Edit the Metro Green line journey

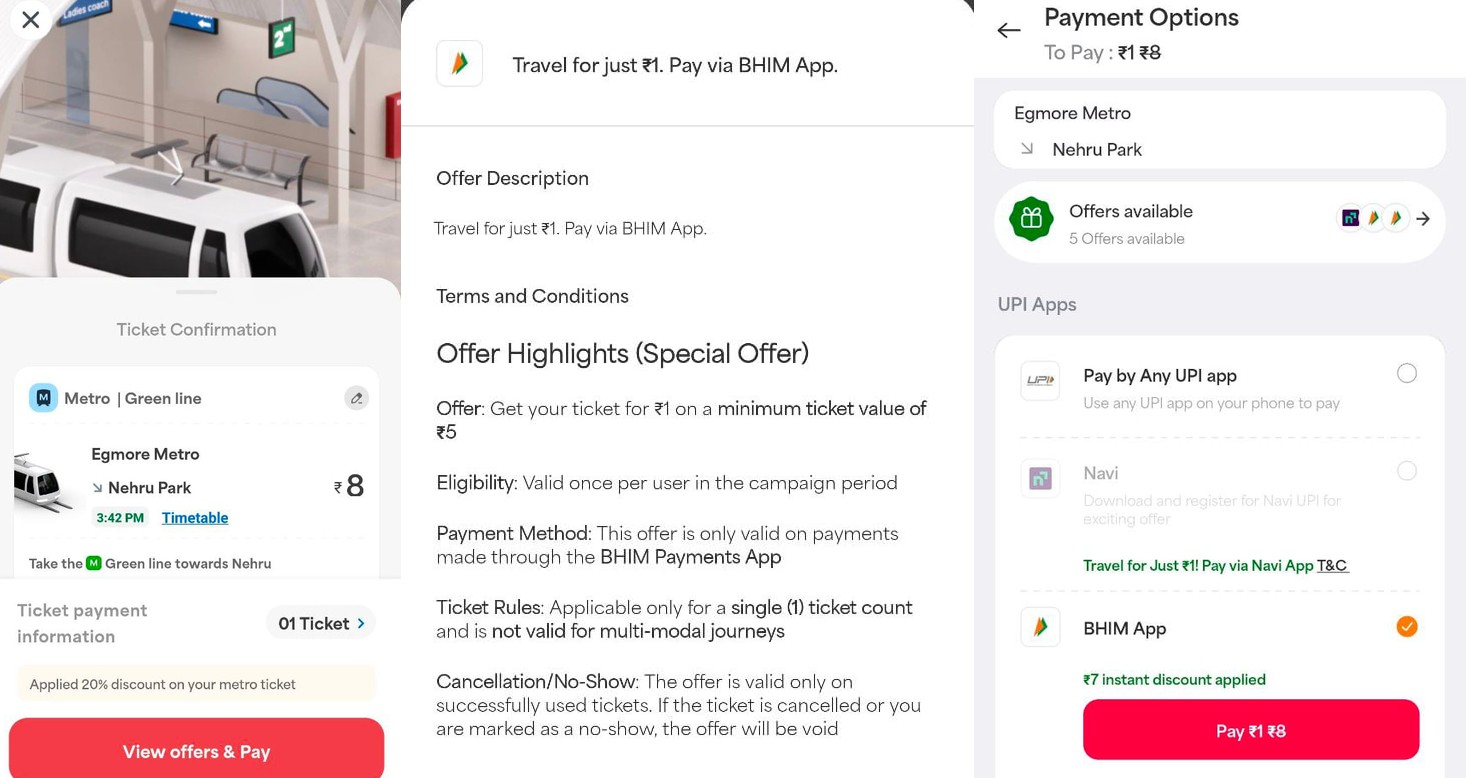356,398
